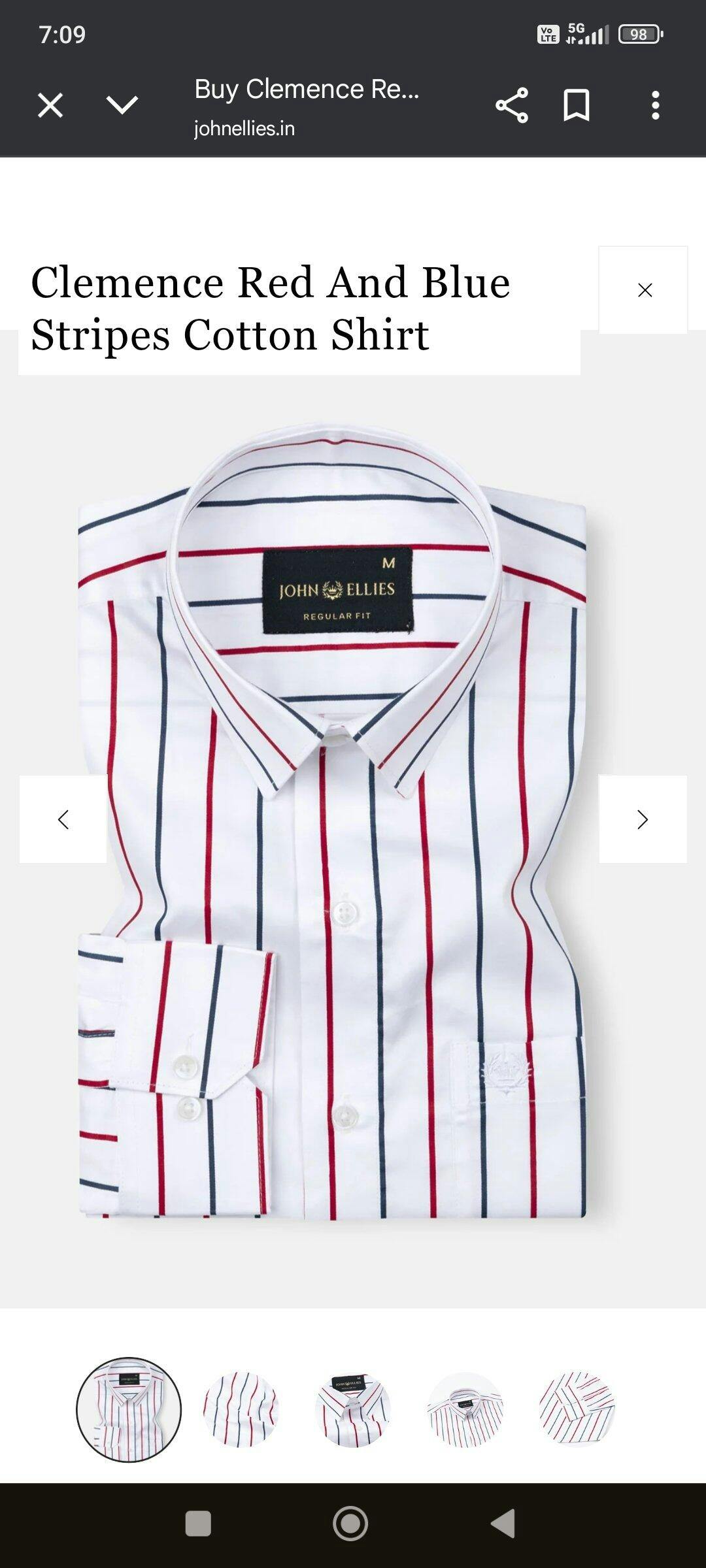Select the fifth thumbnail with diagonal stripes

(x=577, y=1409)
